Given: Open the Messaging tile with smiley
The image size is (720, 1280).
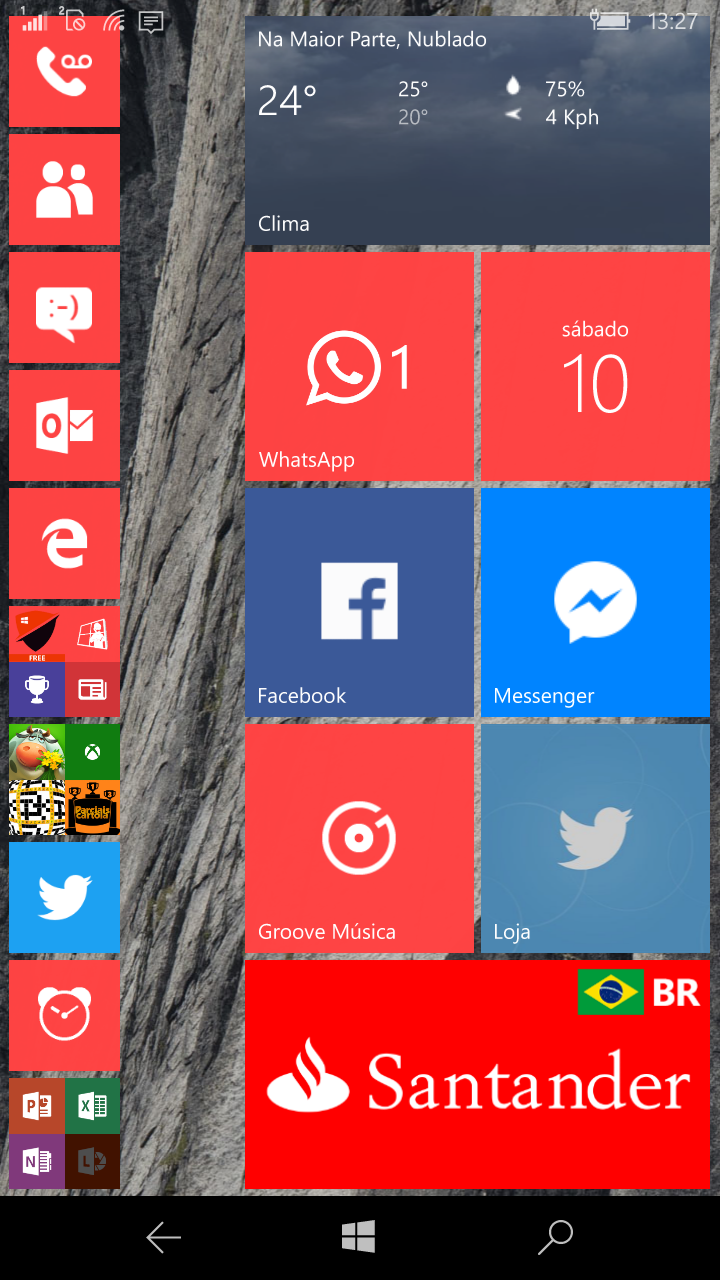Looking at the screenshot, I should tap(64, 307).
